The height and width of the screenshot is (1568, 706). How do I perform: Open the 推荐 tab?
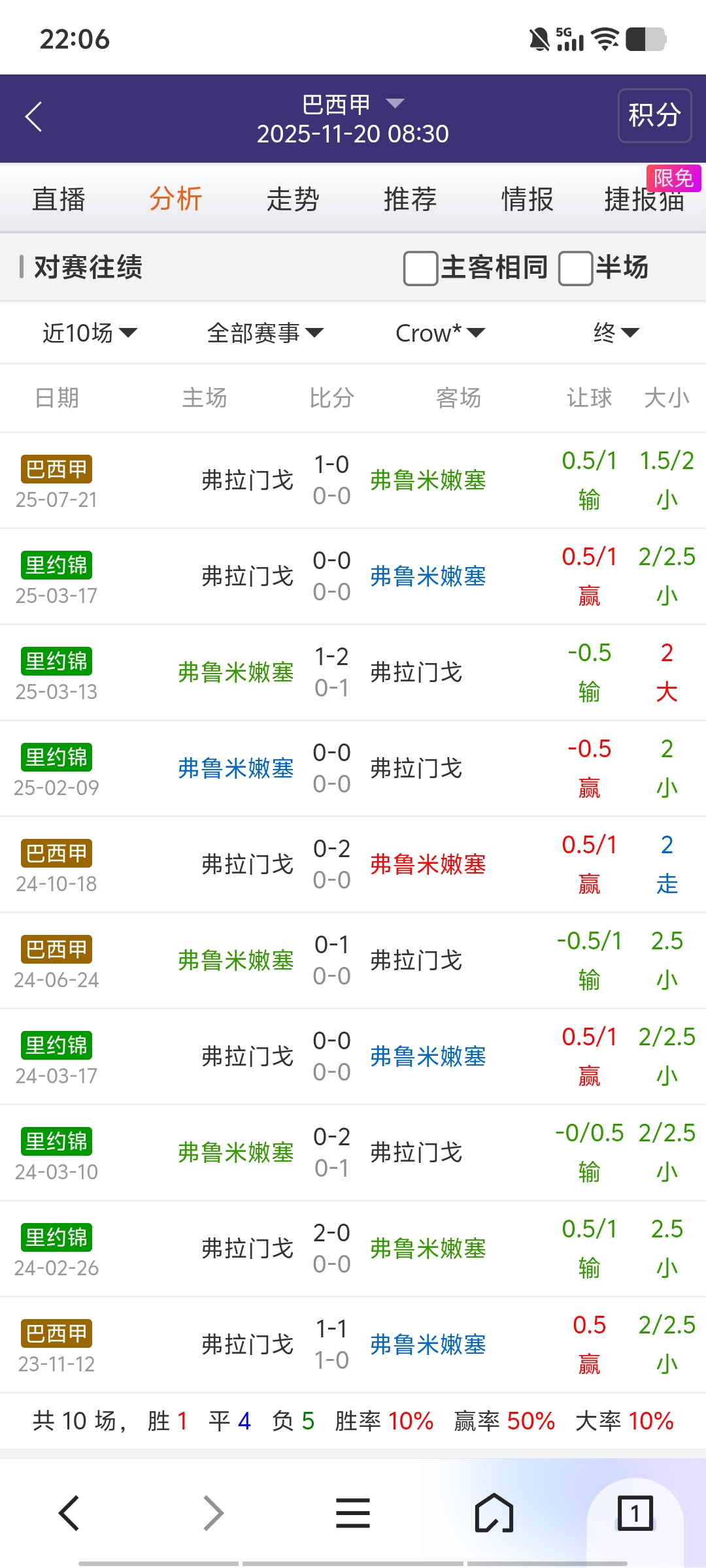410,199
